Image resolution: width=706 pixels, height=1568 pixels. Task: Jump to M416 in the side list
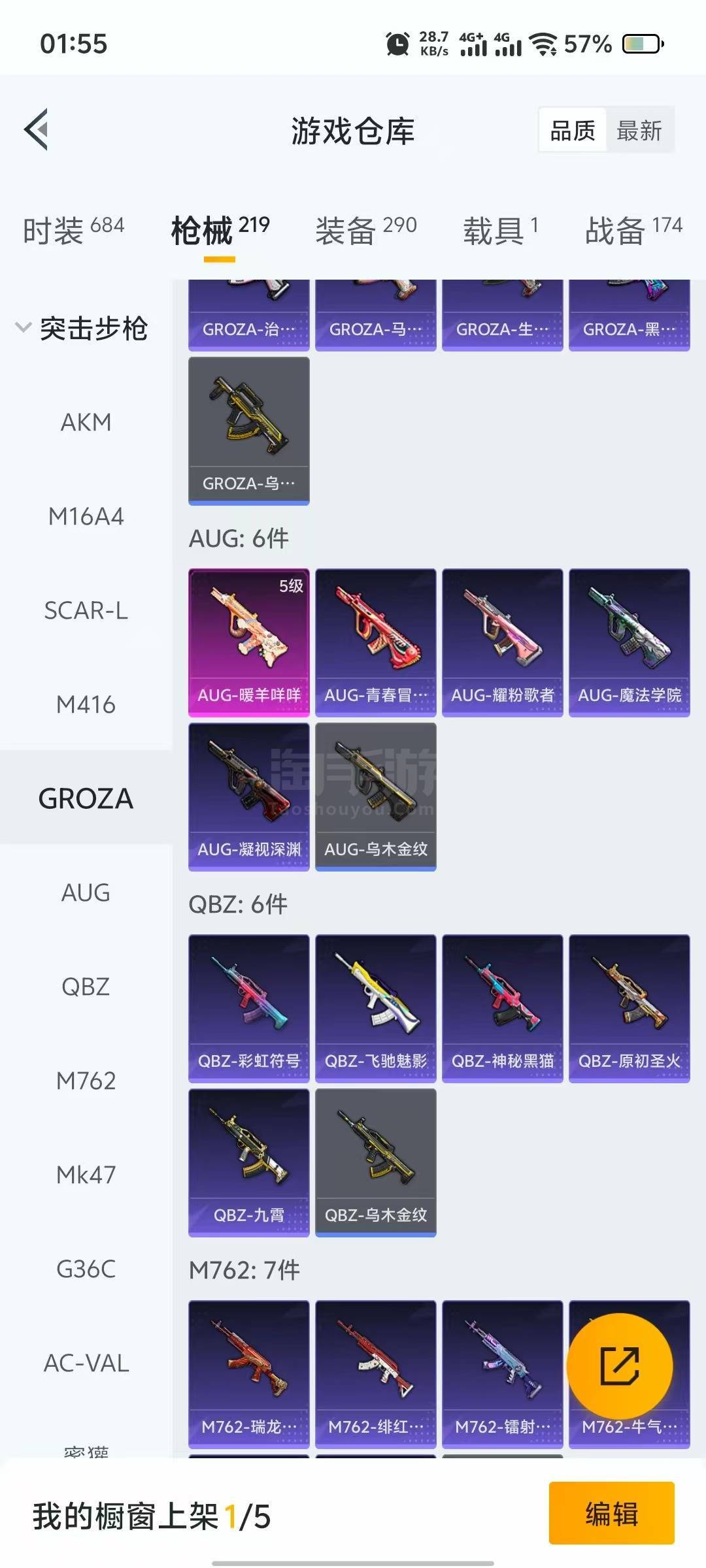86,704
